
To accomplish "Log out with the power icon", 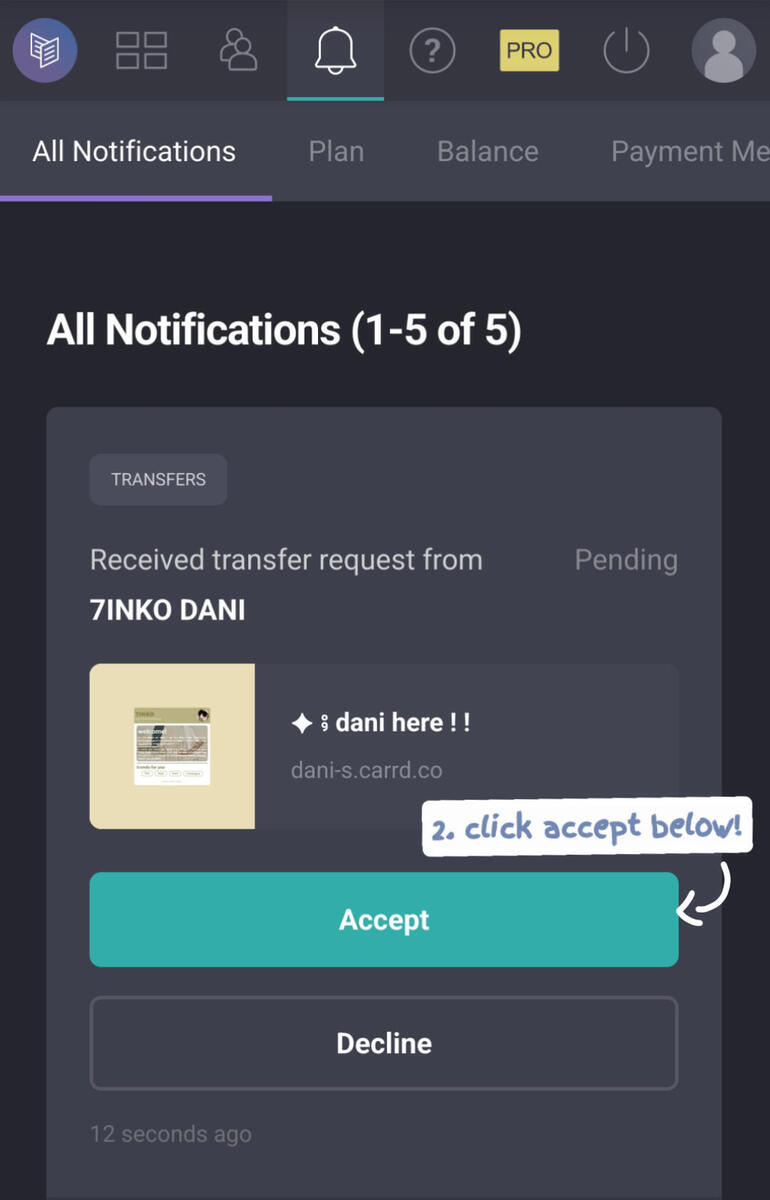I will (627, 50).
